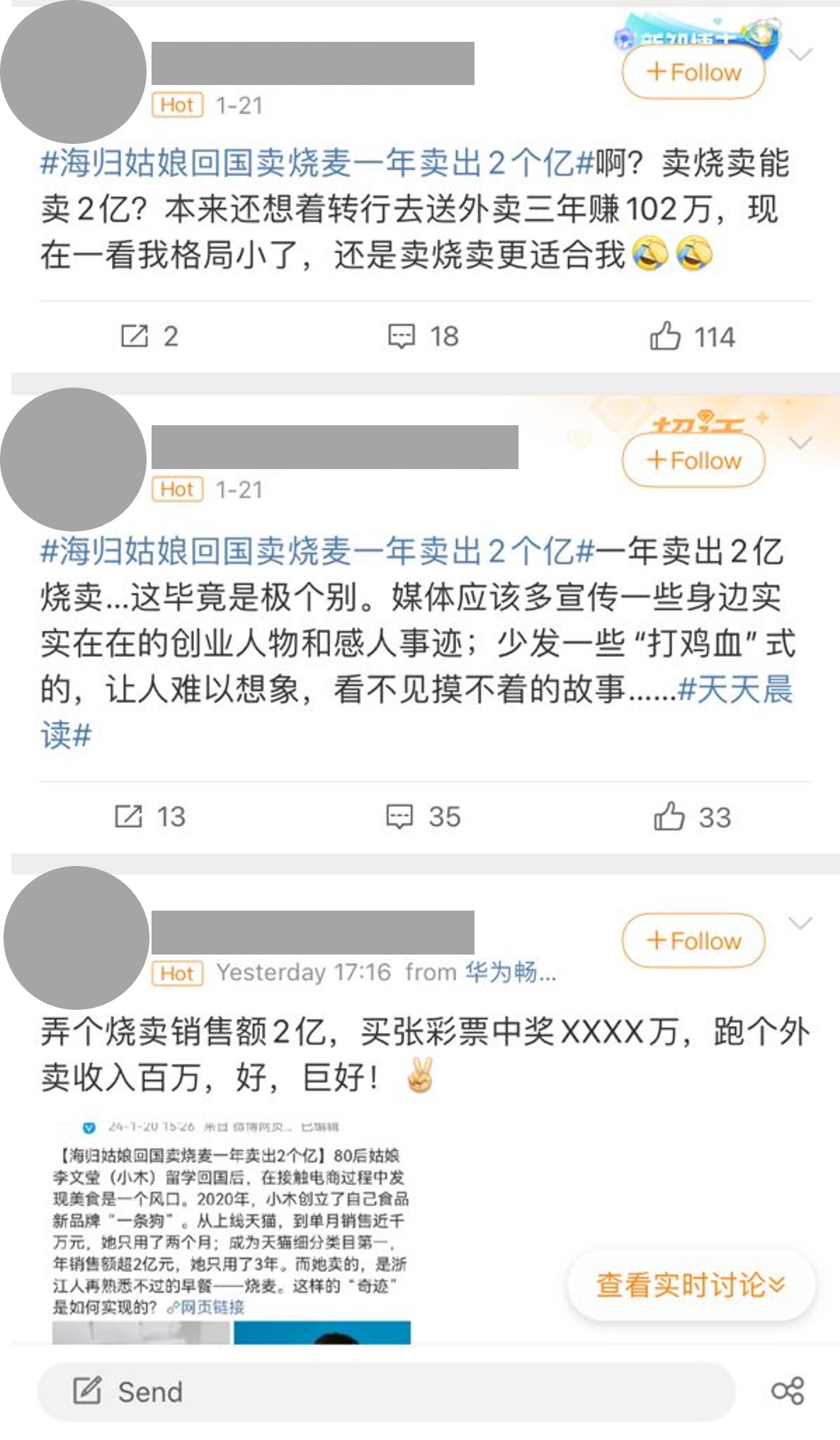Expand the dropdown arrow on the first post

tap(800, 55)
